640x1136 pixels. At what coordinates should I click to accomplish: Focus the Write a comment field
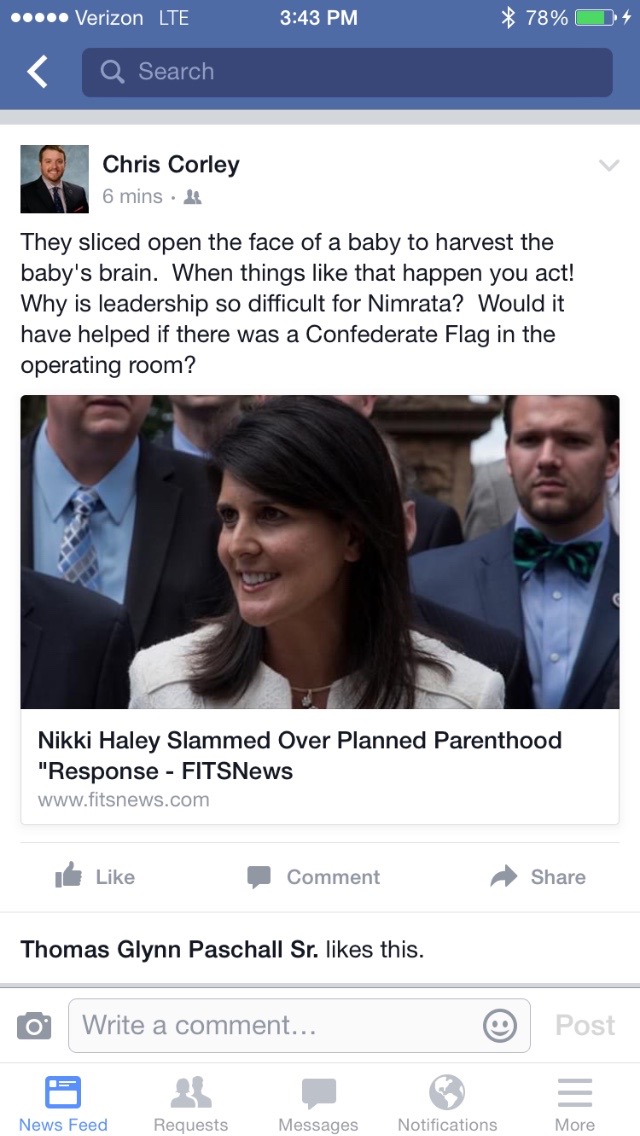[270, 1025]
